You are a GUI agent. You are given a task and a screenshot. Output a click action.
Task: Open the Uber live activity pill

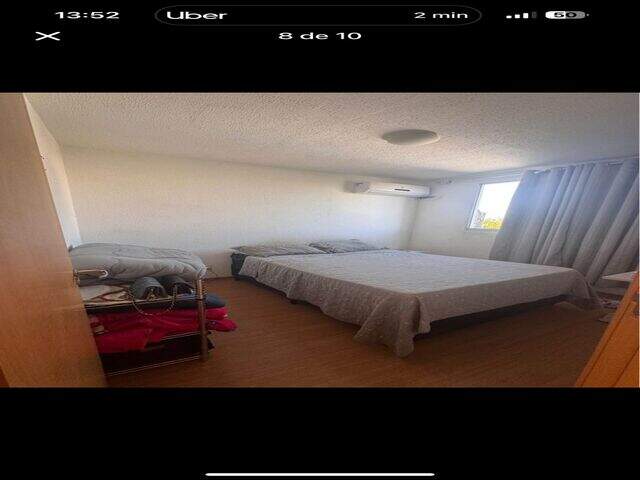(318, 15)
